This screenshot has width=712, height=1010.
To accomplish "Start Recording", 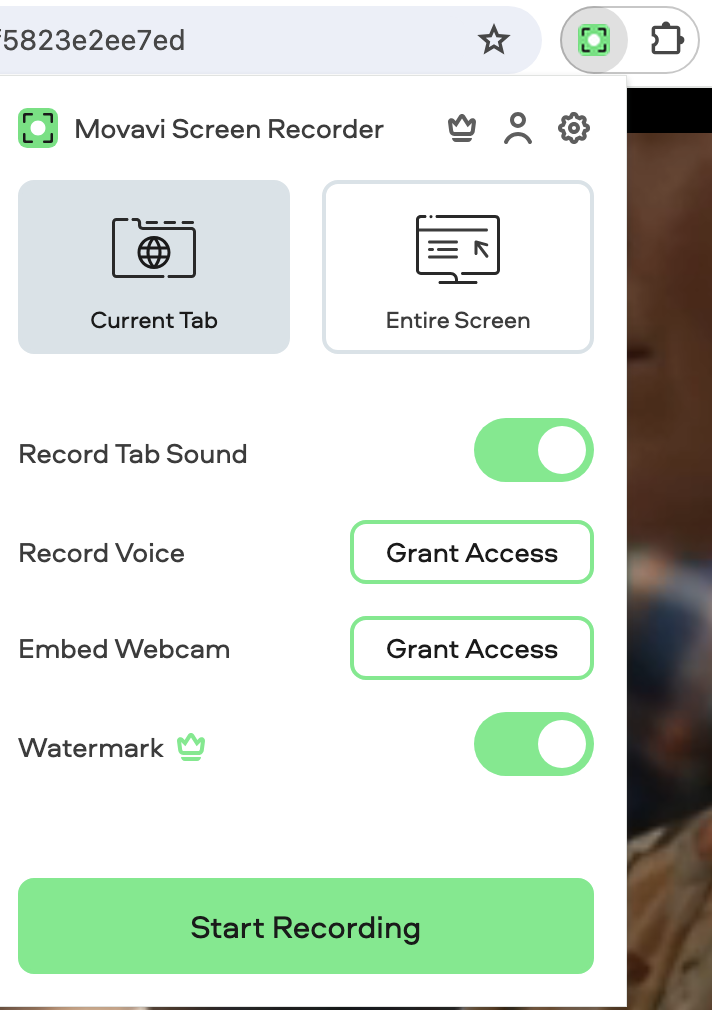I will click(x=306, y=926).
